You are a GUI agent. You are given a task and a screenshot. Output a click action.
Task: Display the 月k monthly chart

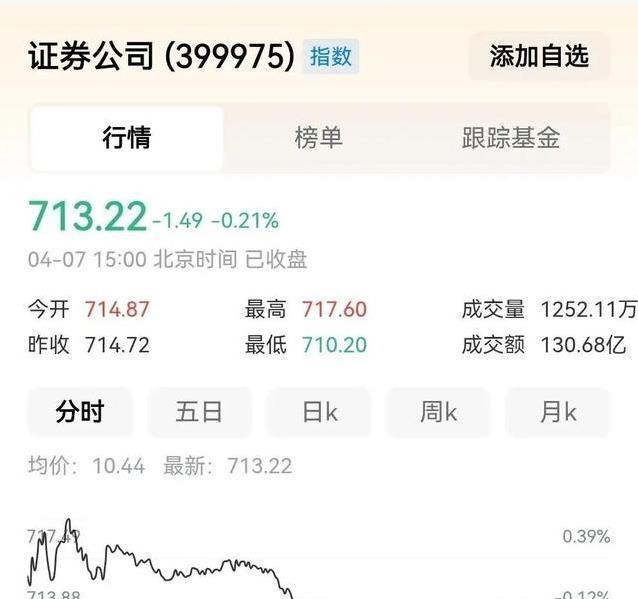[x=557, y=411]
